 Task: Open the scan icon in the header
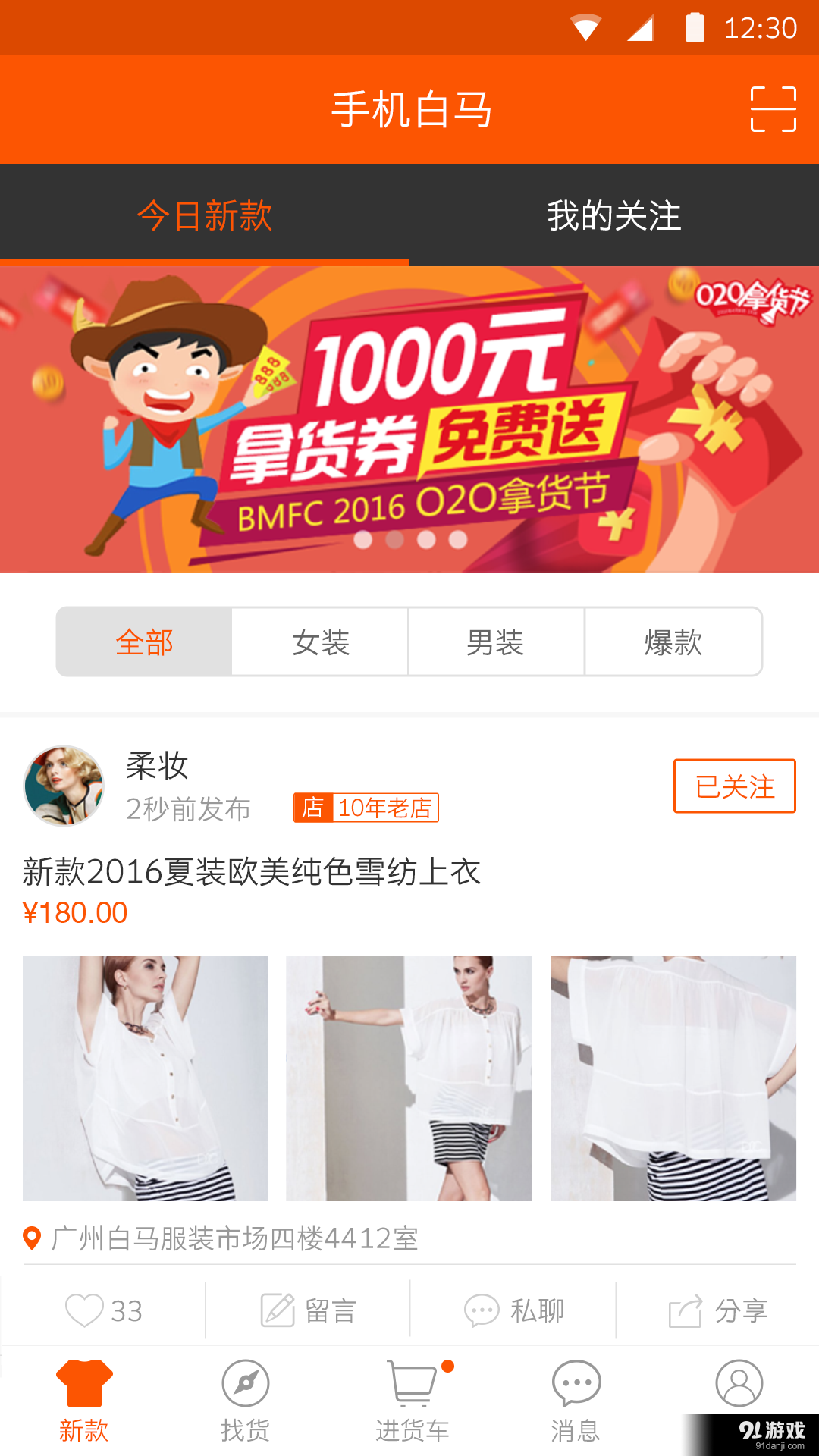(x=773, y=109)
